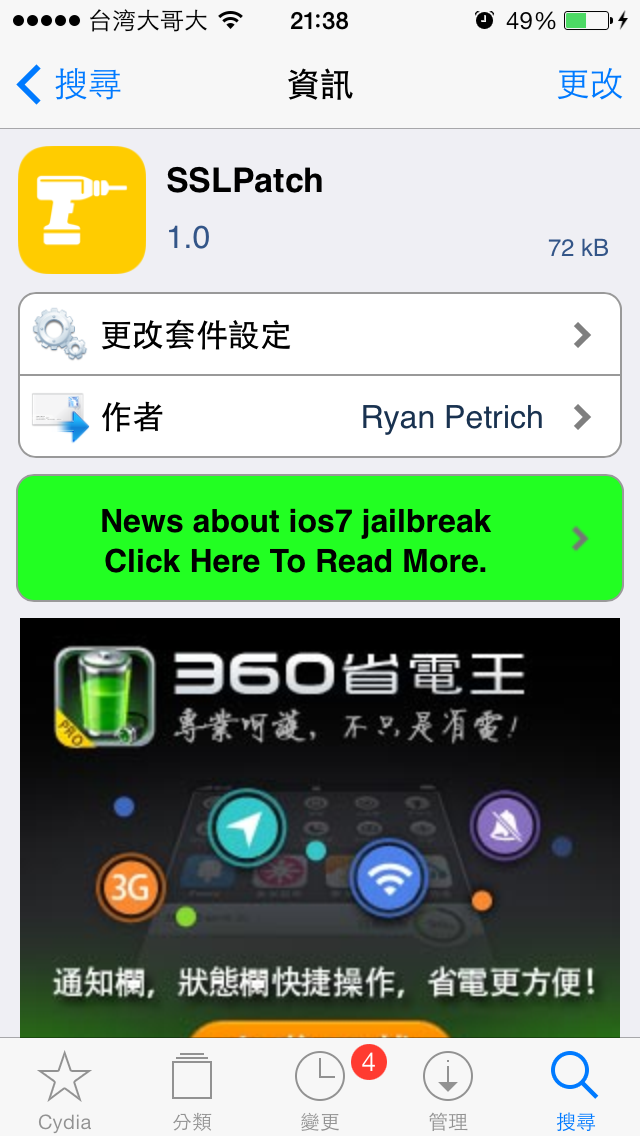Image resolution: width=640 pixels, height=1136 pixels.
Task: Open the 作者 Ryan Petrich row
Action: 320,417
